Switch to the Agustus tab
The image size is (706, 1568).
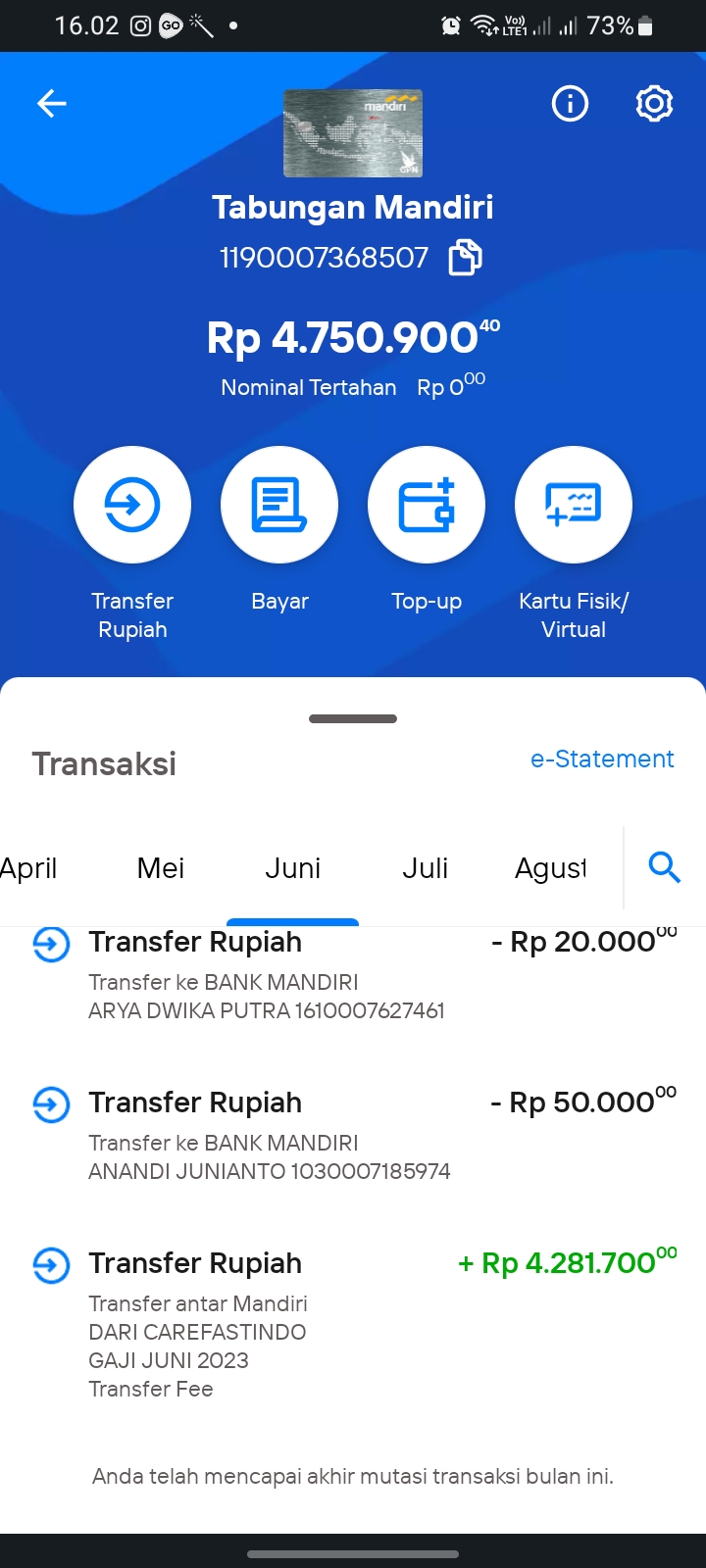[x=550, y=868]
